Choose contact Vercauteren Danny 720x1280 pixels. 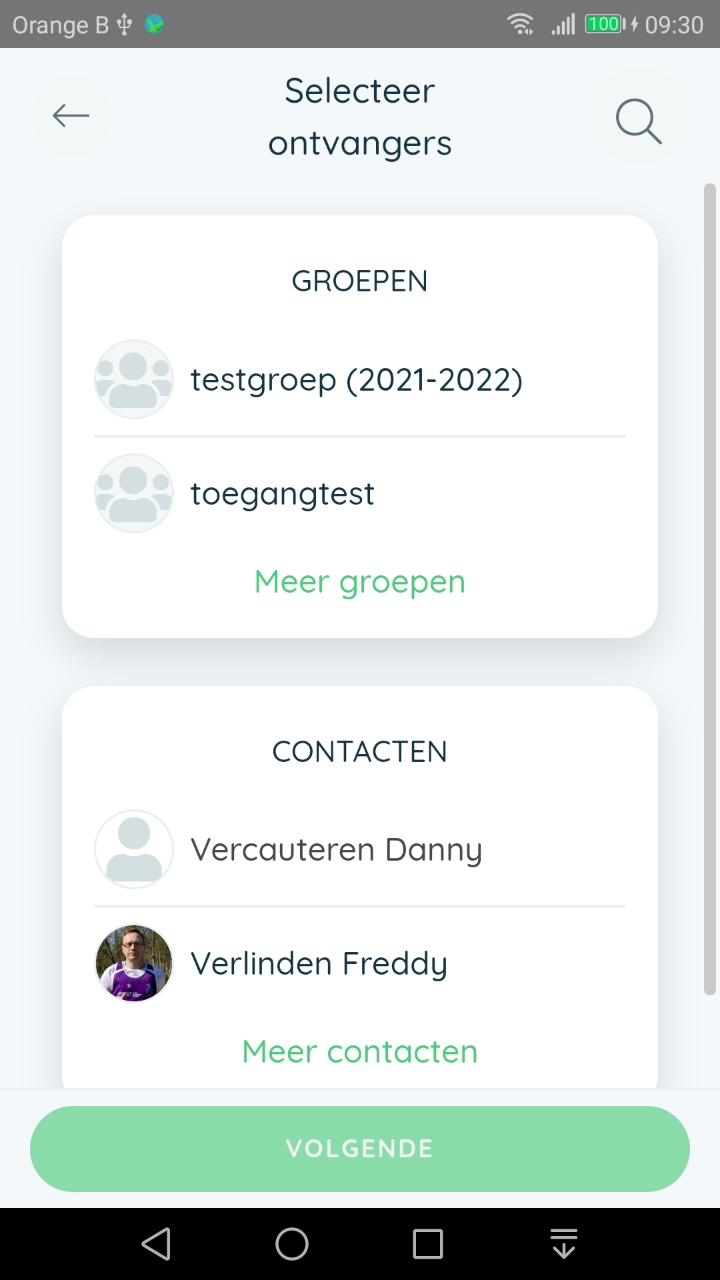coord(336,850)
